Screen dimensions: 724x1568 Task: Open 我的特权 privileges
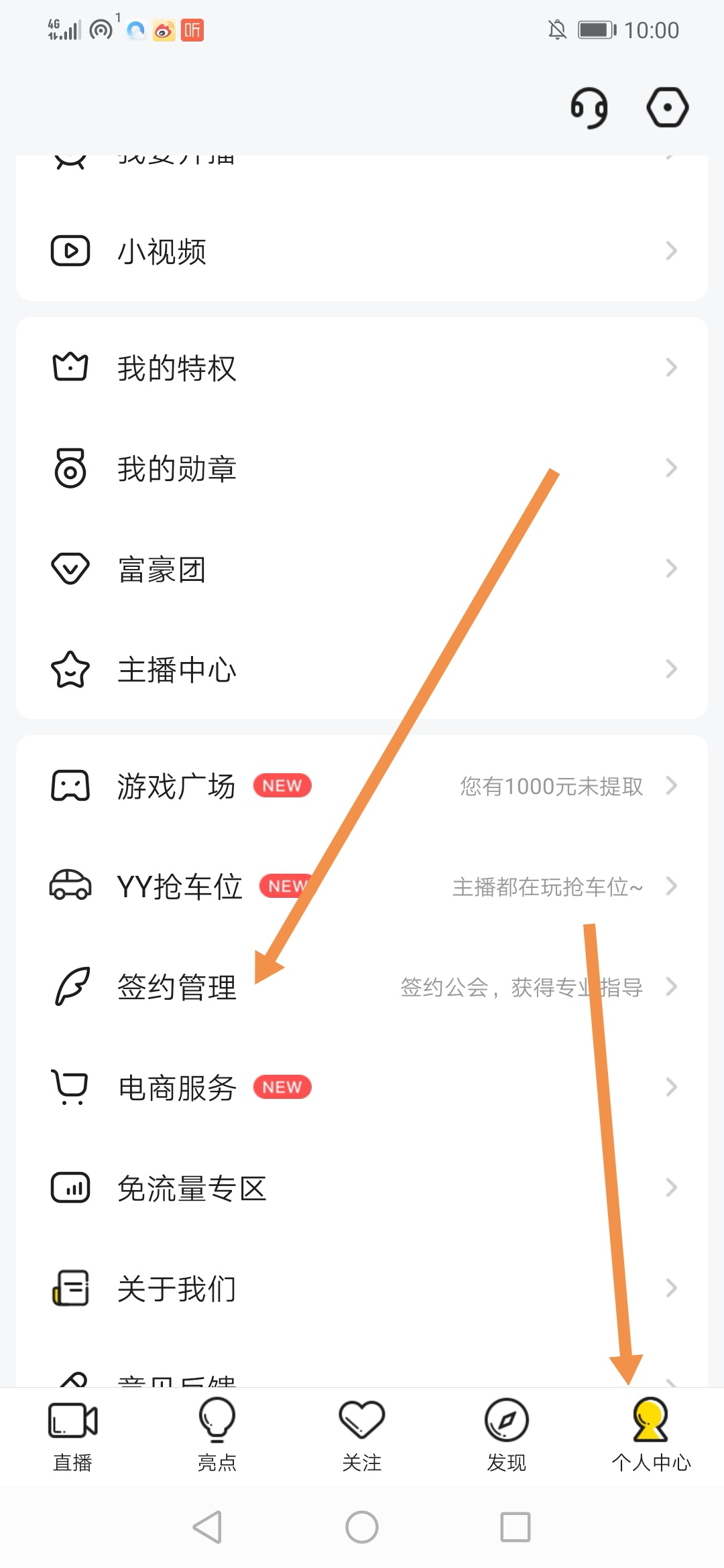(x=362, y=368)
